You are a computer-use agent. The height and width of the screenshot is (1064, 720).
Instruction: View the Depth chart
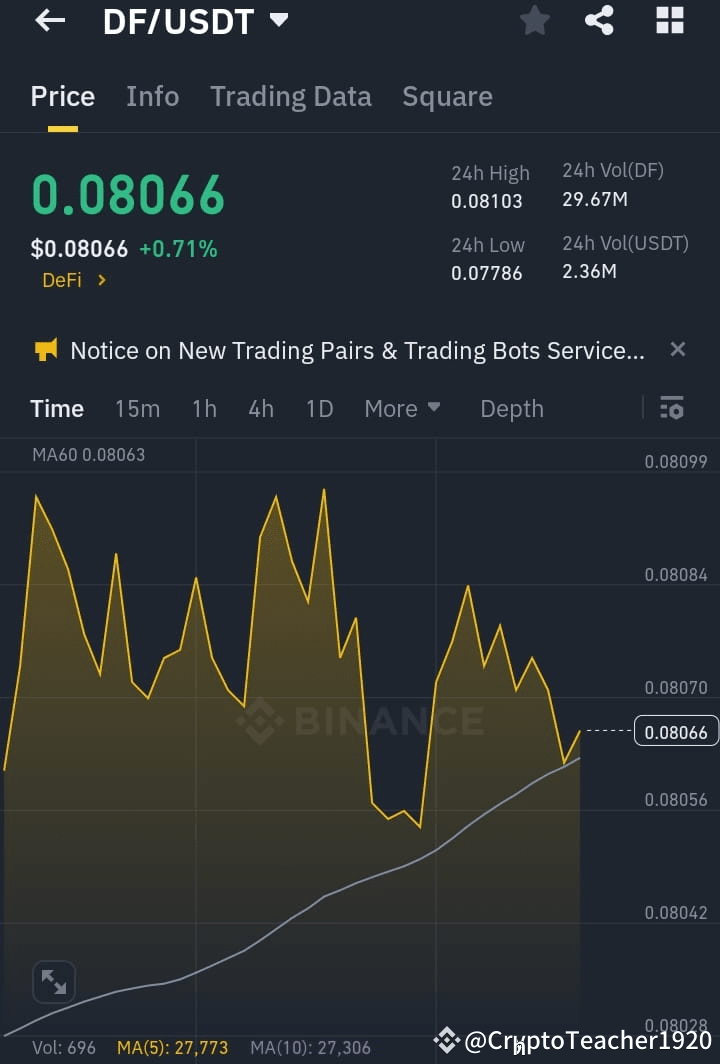coord(511,408)
